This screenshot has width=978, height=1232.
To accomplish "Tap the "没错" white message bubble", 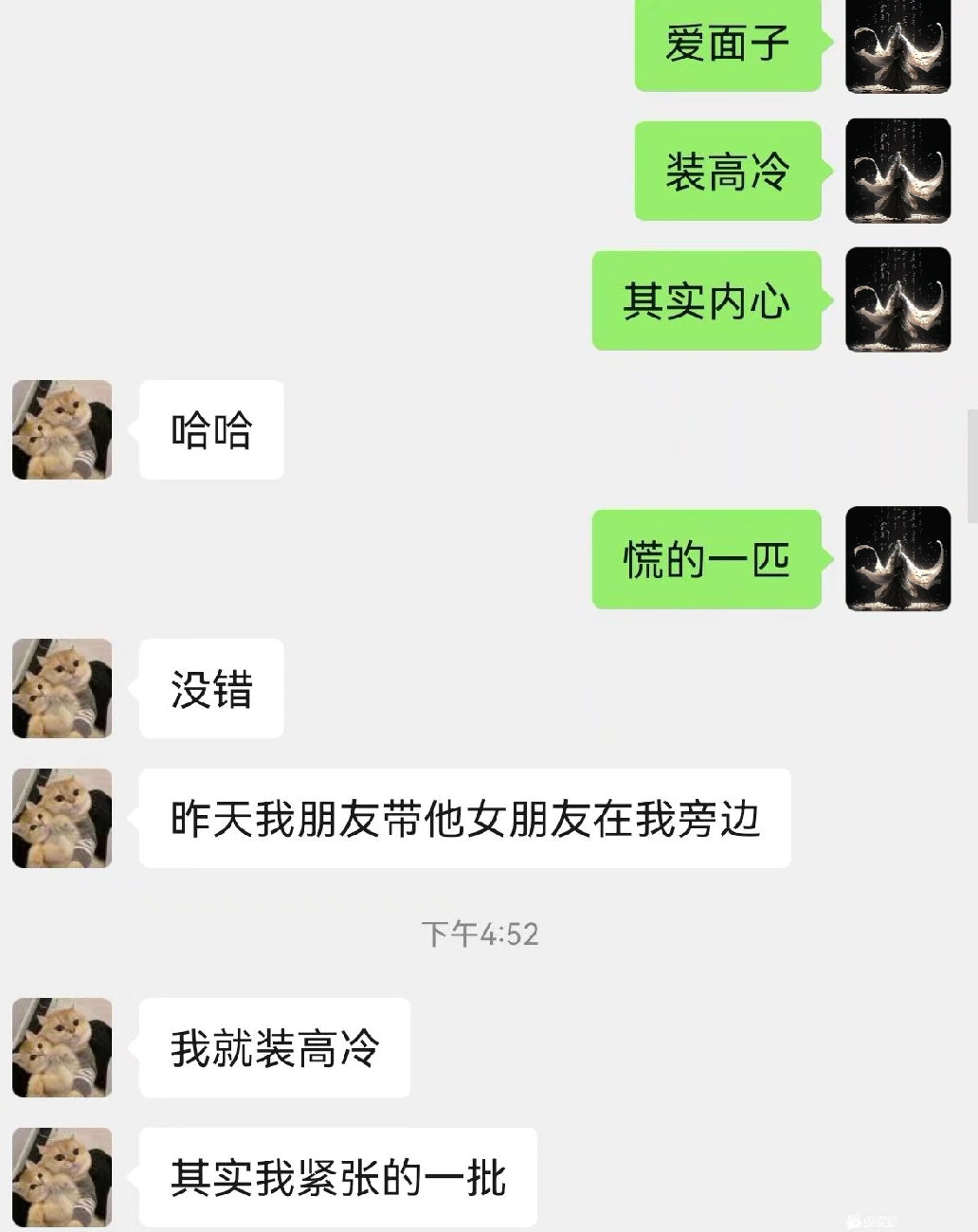I will point(210,688).
